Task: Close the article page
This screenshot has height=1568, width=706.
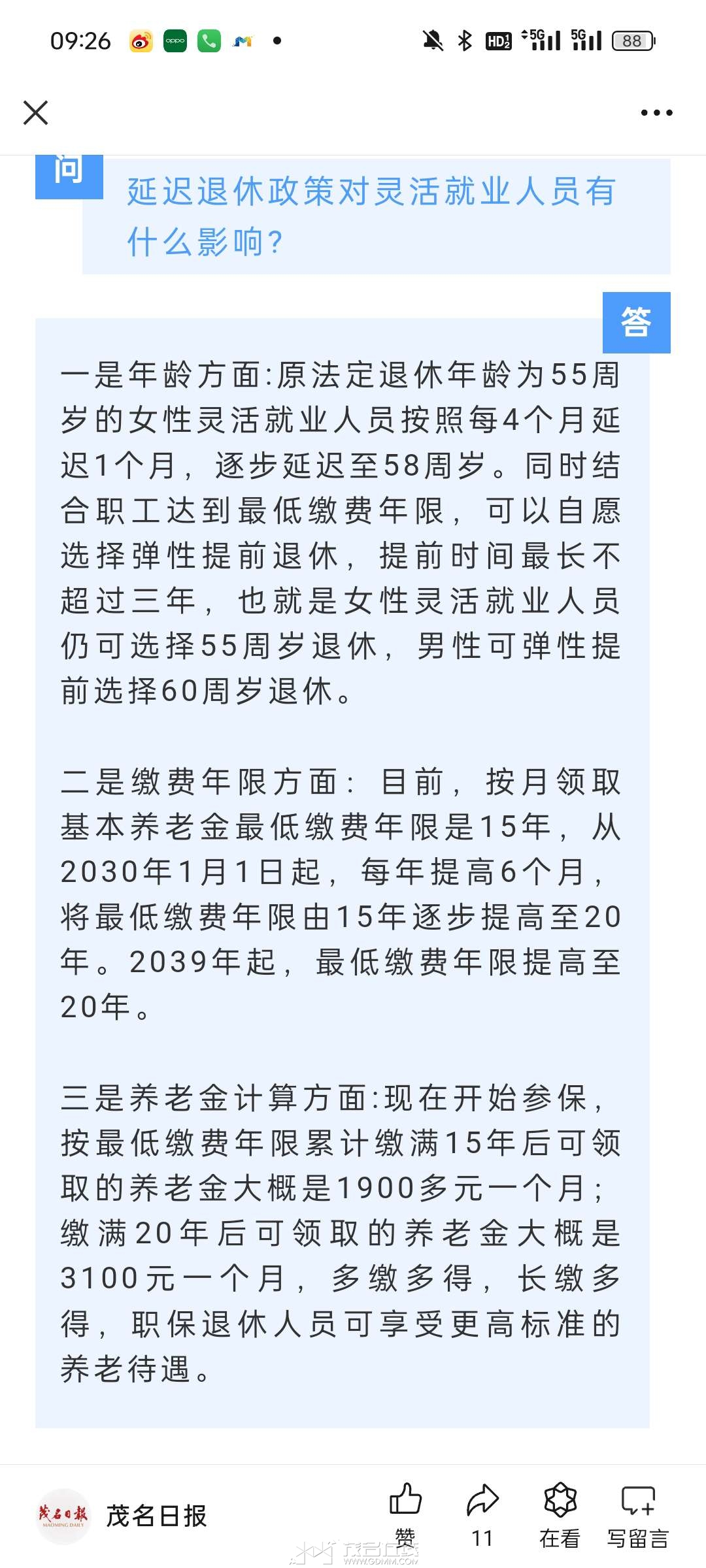Action: [36, 112]
